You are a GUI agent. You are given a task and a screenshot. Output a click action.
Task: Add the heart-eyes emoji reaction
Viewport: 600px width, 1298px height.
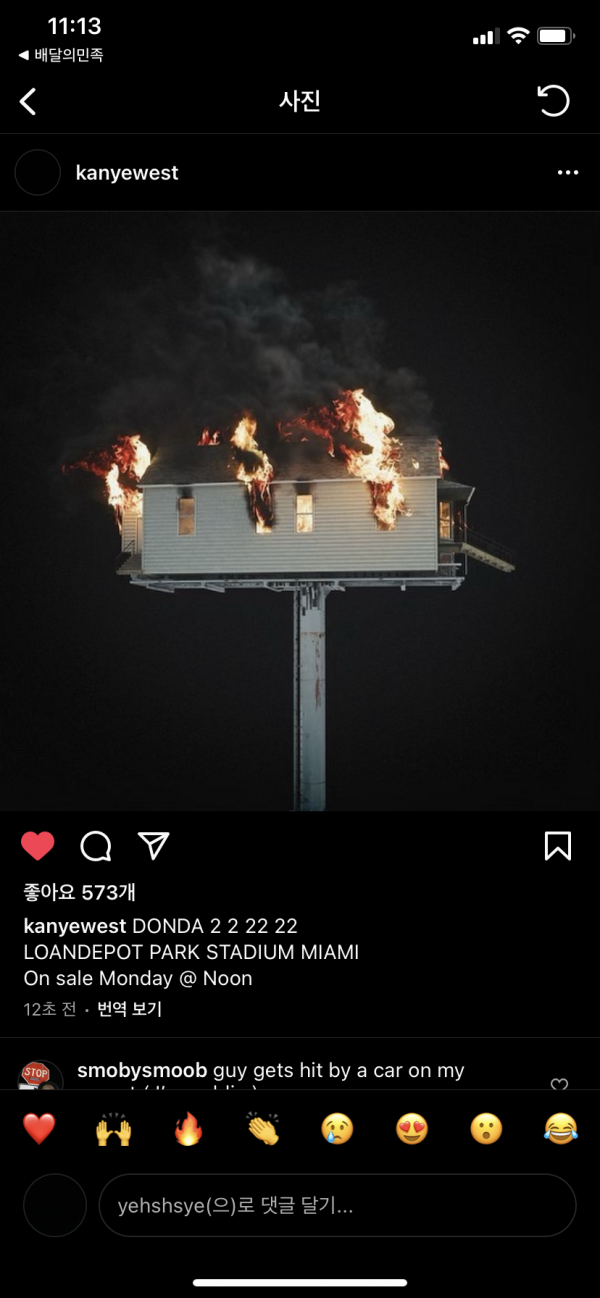412,1130
